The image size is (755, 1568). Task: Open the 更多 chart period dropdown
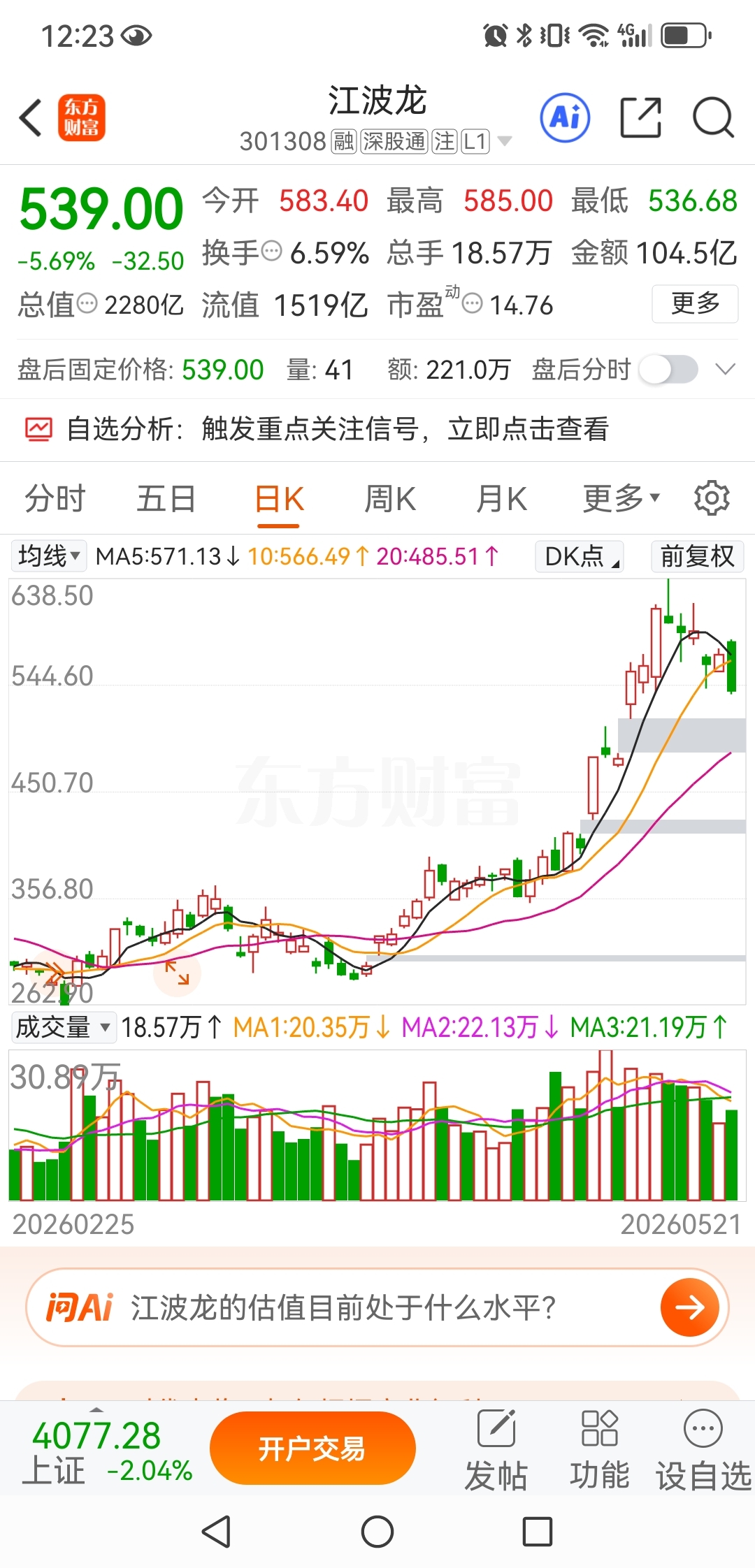[x=621, y=499]
